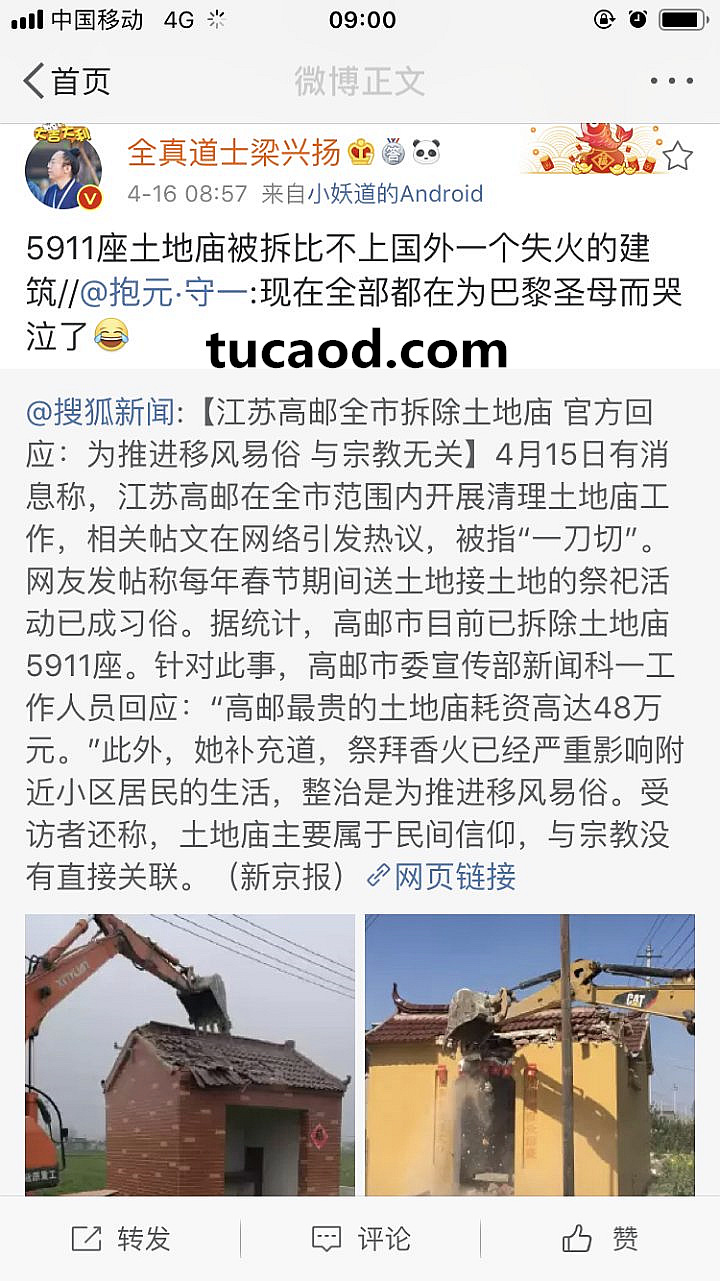Open 评论 to comment
The height and width of the screenshot is (1281, 720).
(360, 1239)
